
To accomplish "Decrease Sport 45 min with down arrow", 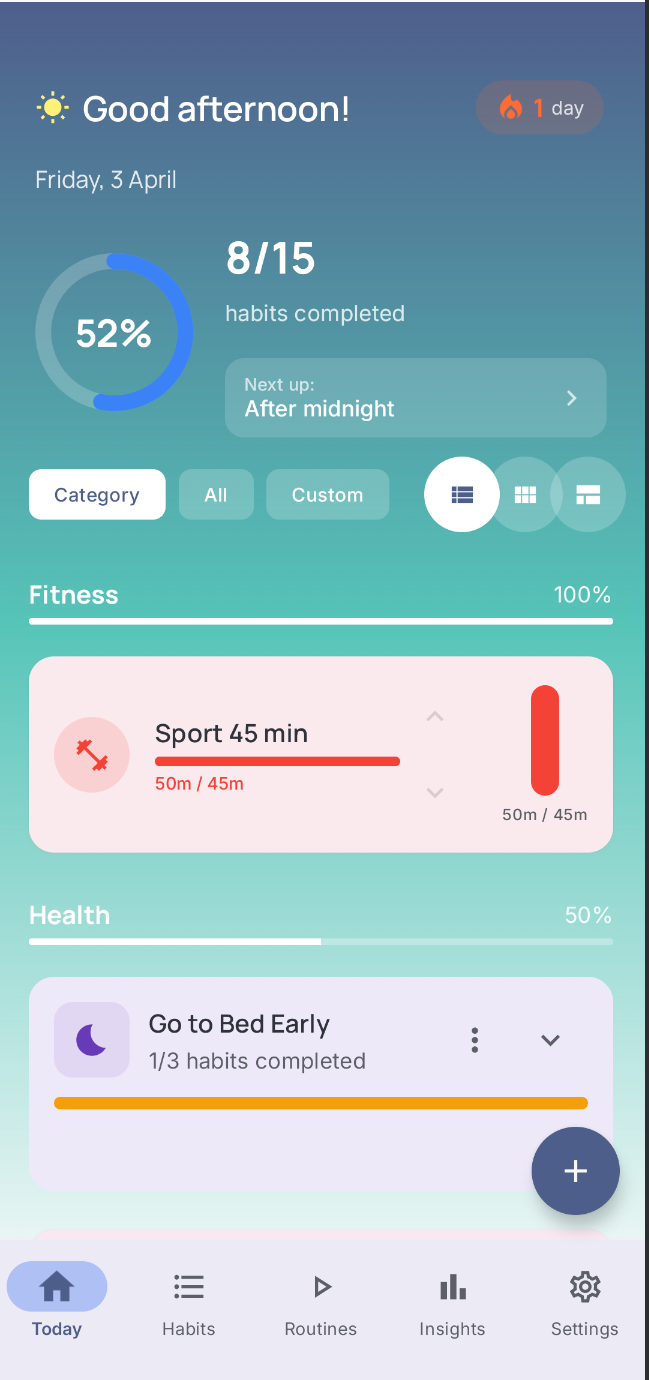I will (434, 792).
